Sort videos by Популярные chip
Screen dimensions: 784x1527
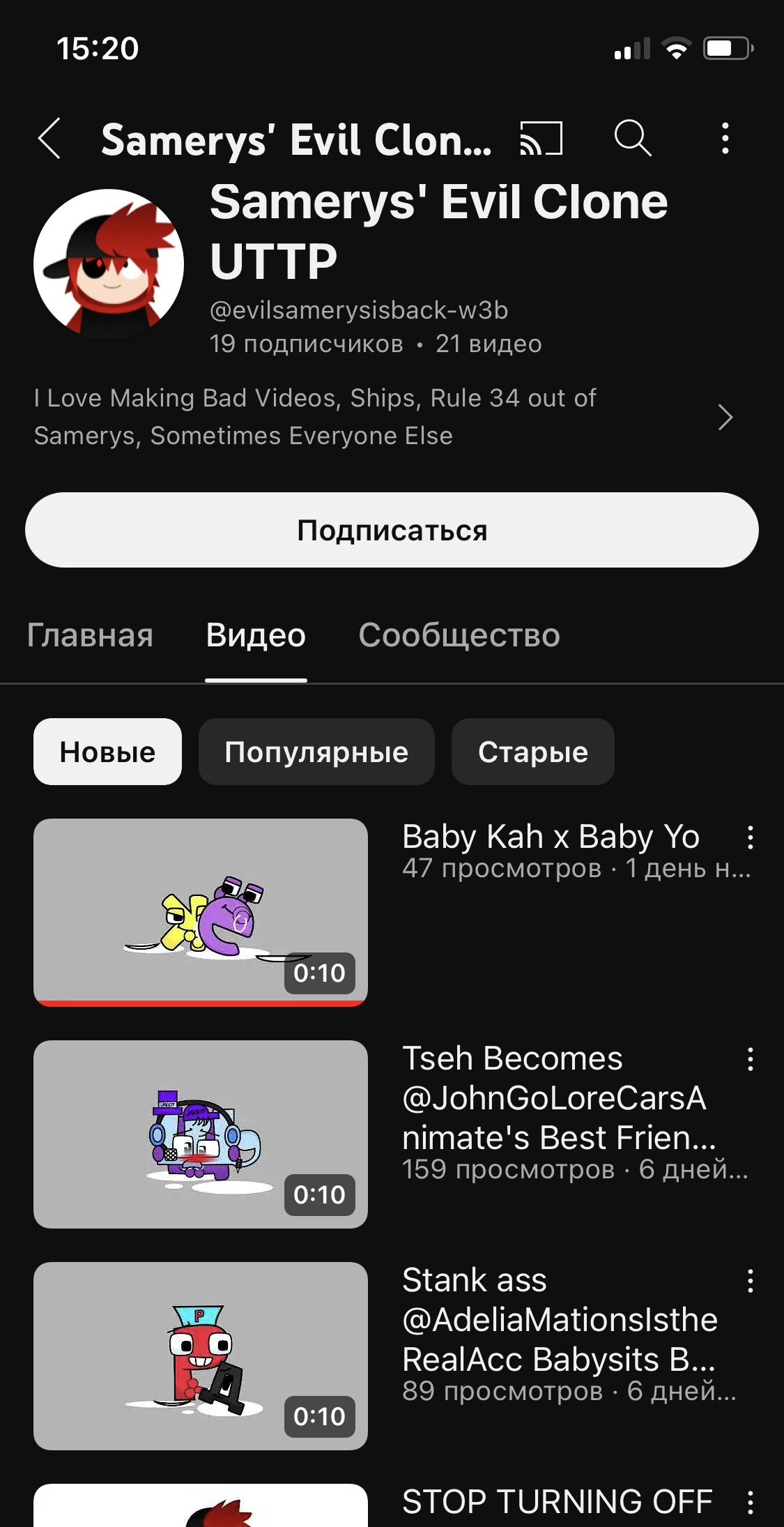coord(316,752)
